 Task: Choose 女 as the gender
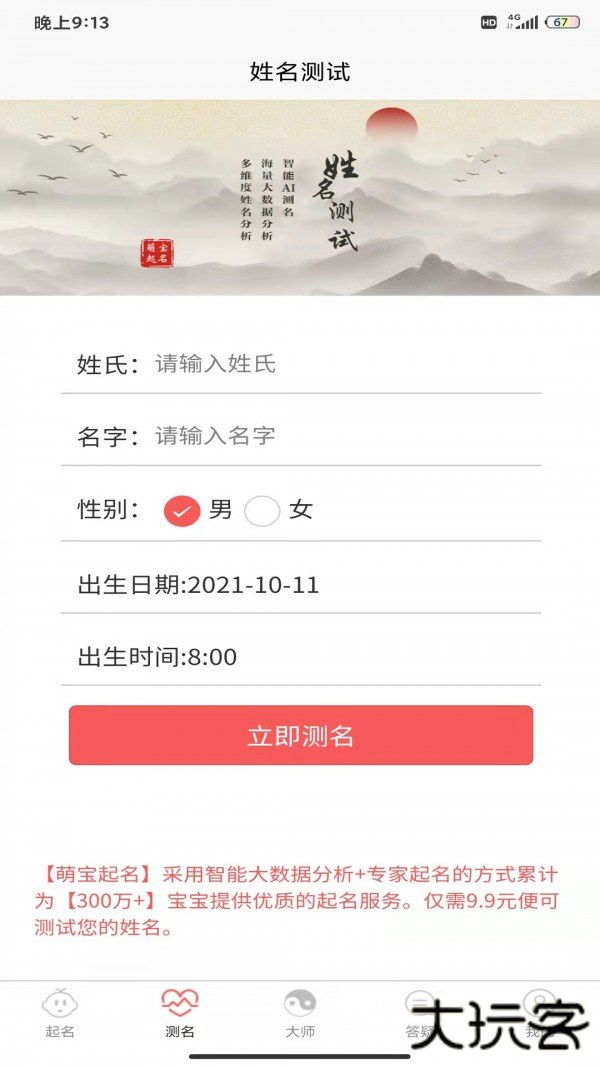click(263, 511)
